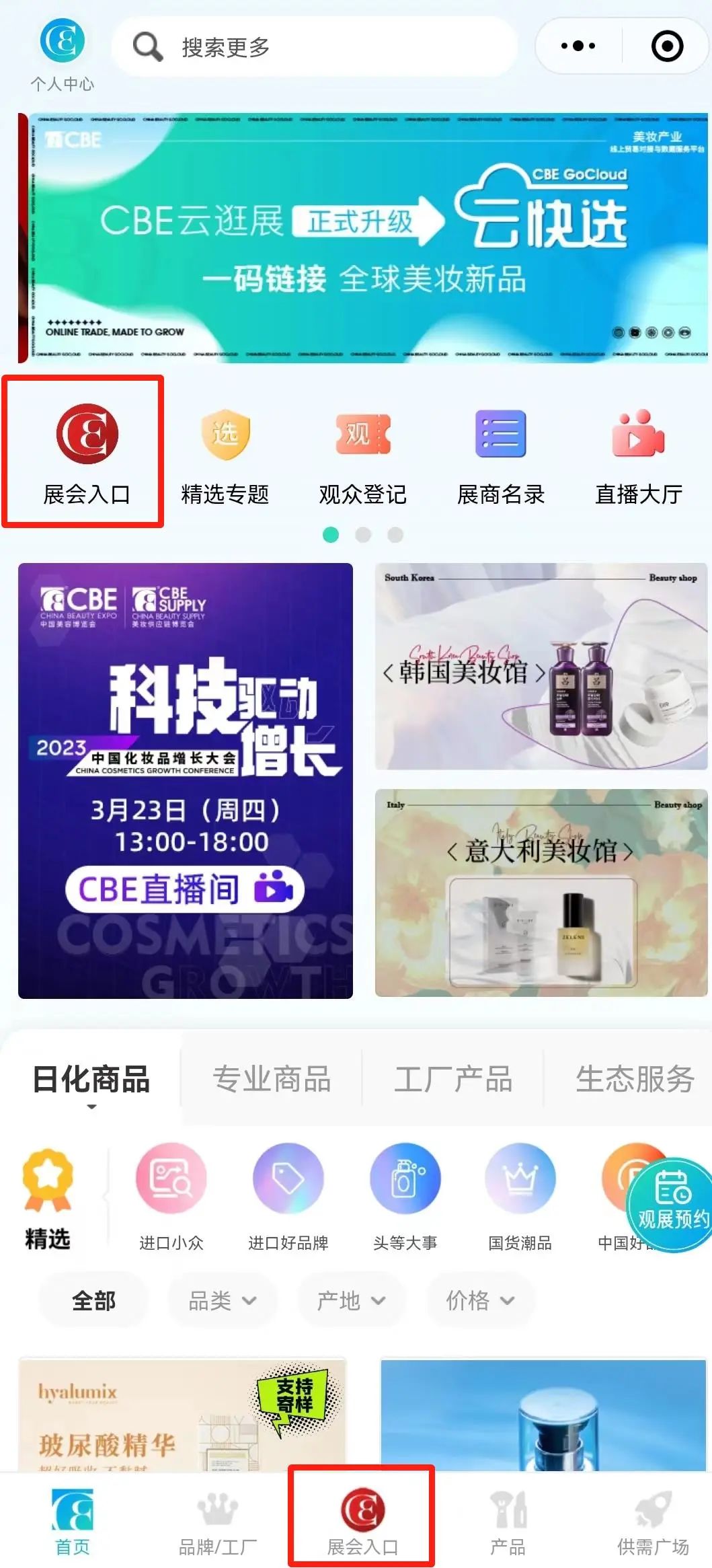Switch to the 专业商品 tab
The image size is (712, 1568).
coord(272,1078)
